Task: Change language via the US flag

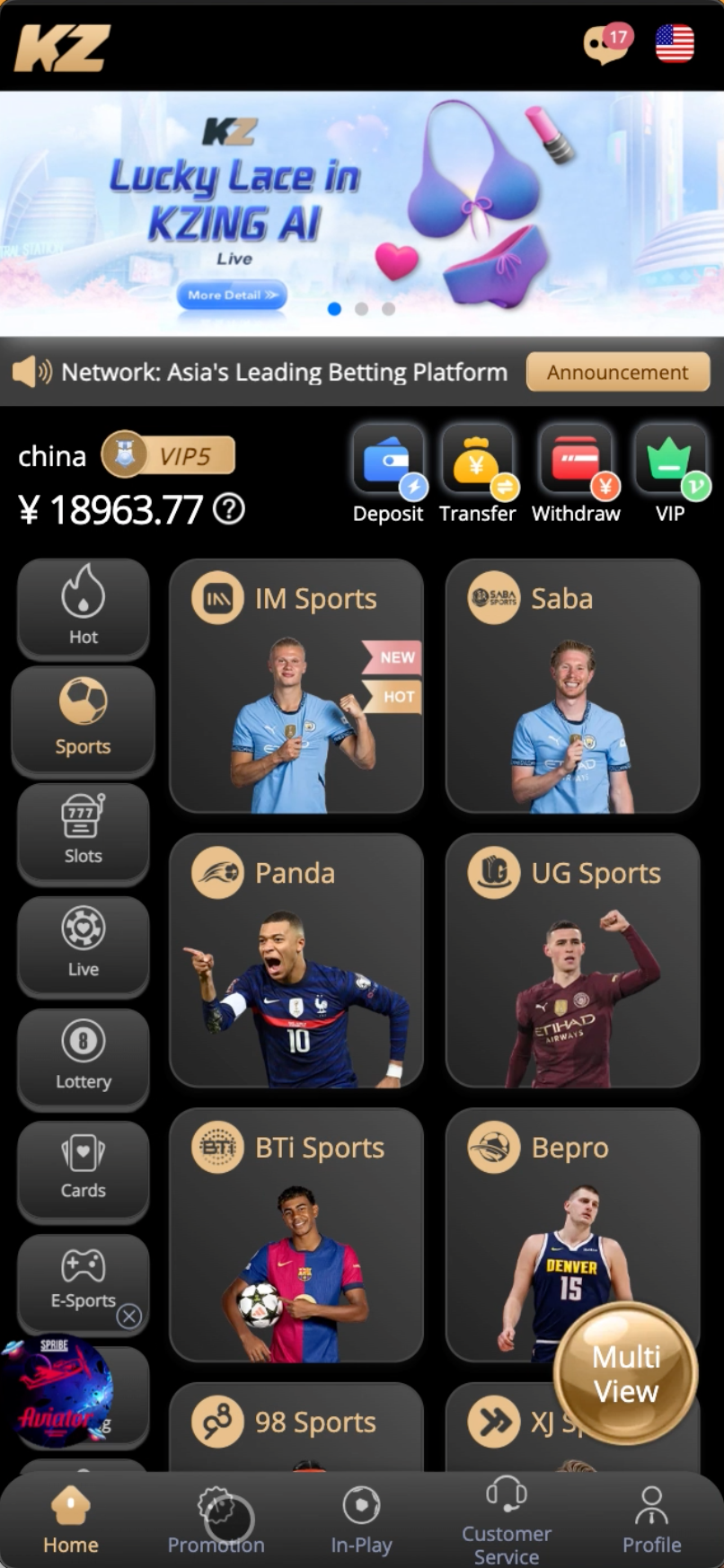Action: click(675, 44)
